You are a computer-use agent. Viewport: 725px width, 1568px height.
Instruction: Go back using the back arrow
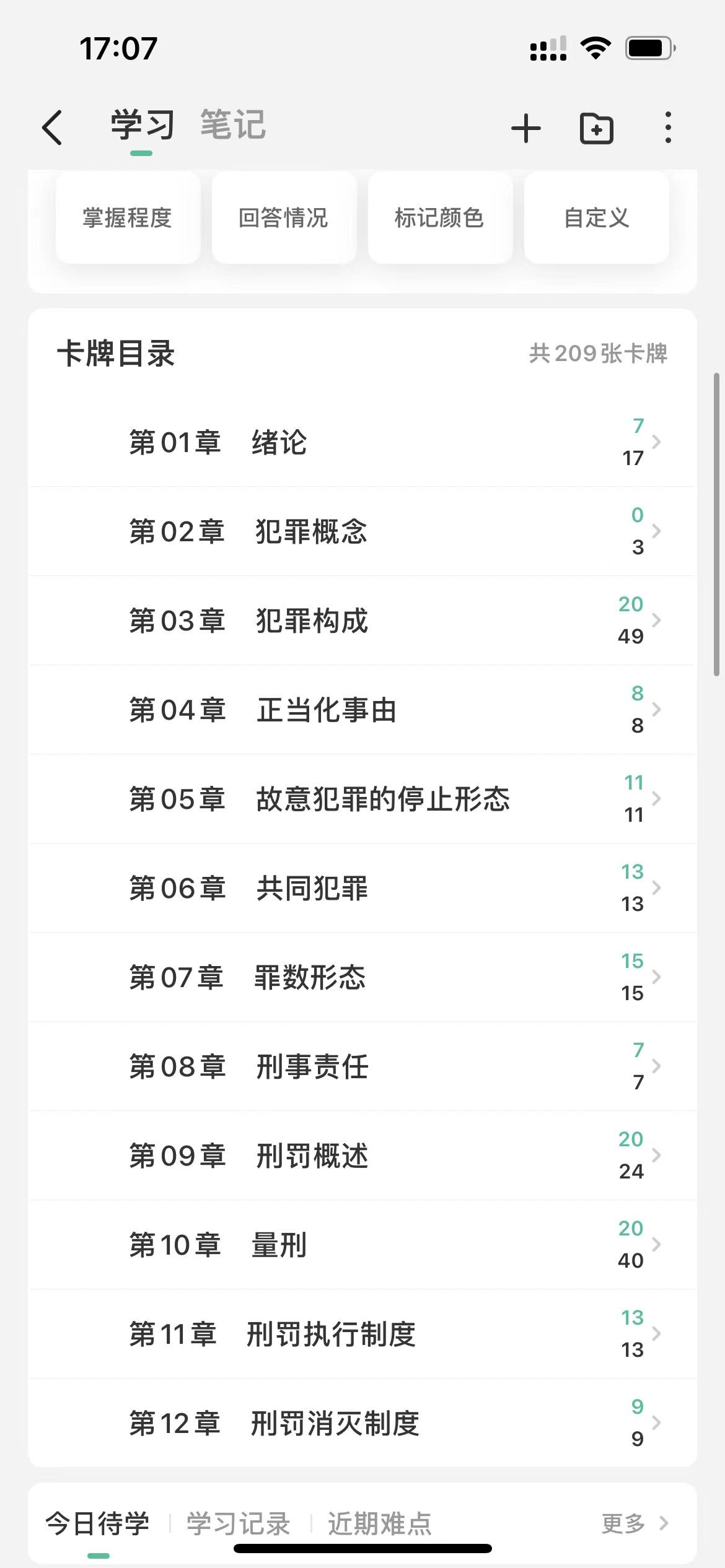tap(52, 128)
